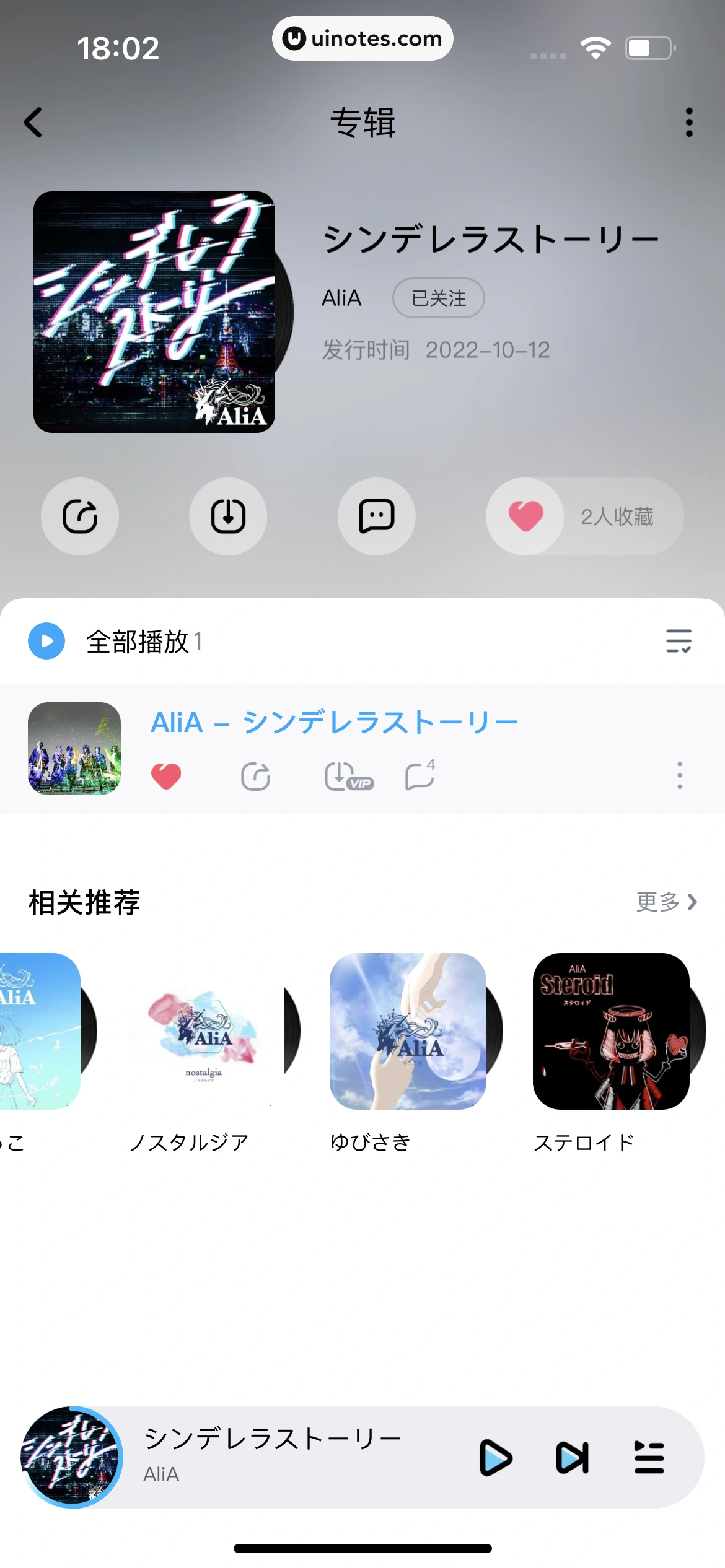
Task: Tap the 已关注 follow button
Action: [438, 298]
